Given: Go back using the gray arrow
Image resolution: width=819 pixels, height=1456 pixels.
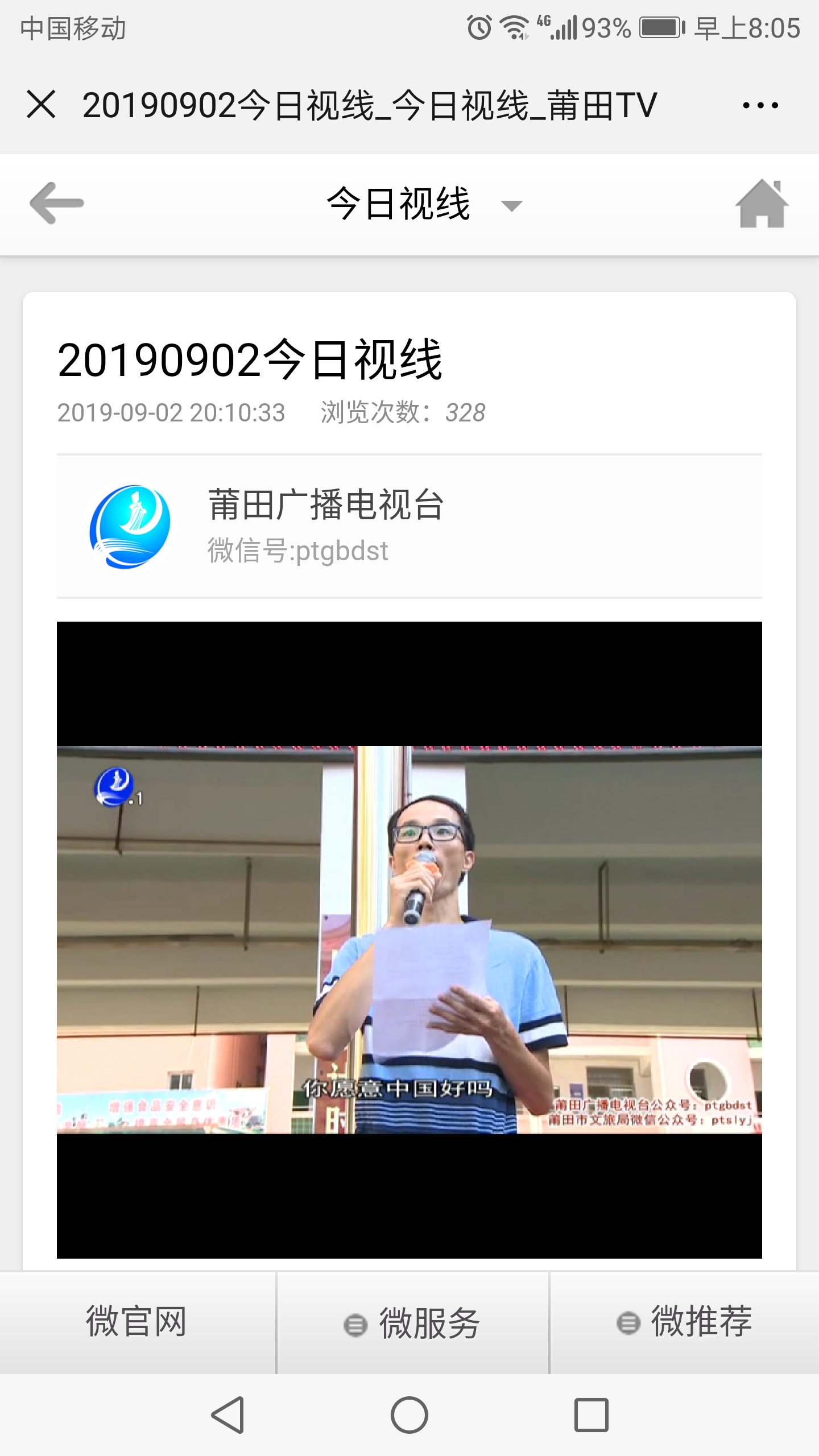Looking at the screenshot, I should click(56, 204).
